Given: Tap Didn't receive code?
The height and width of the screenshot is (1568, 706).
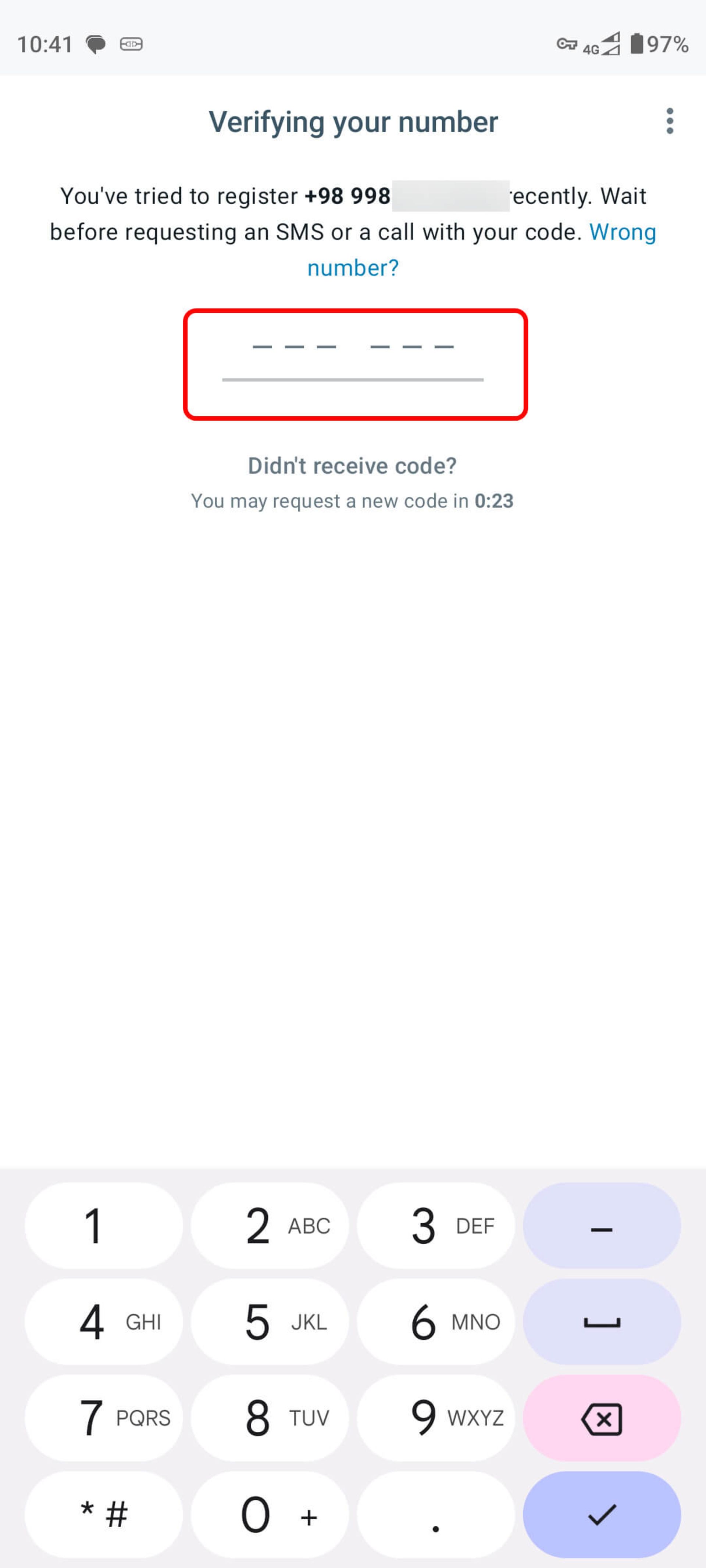Looking at the screenshot, I should [x=352, y=466].
